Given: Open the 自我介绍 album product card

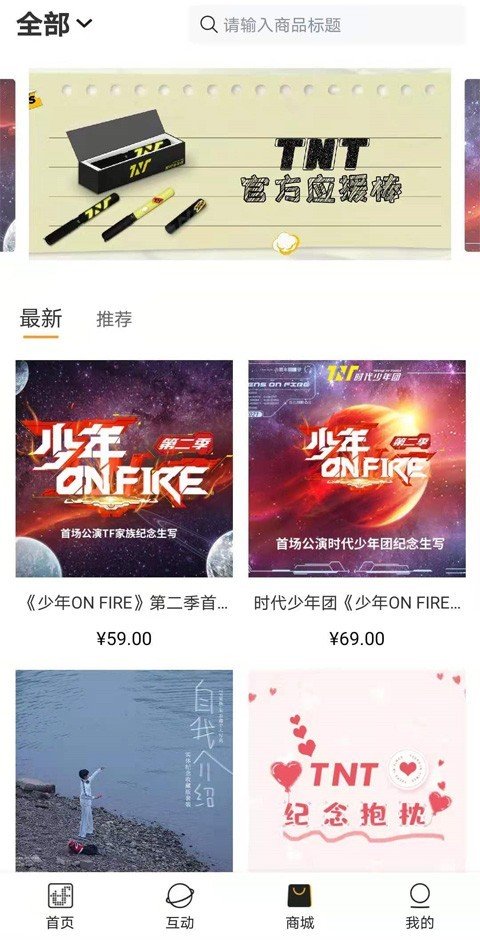Looking at the screenshot, I should 124,770.
